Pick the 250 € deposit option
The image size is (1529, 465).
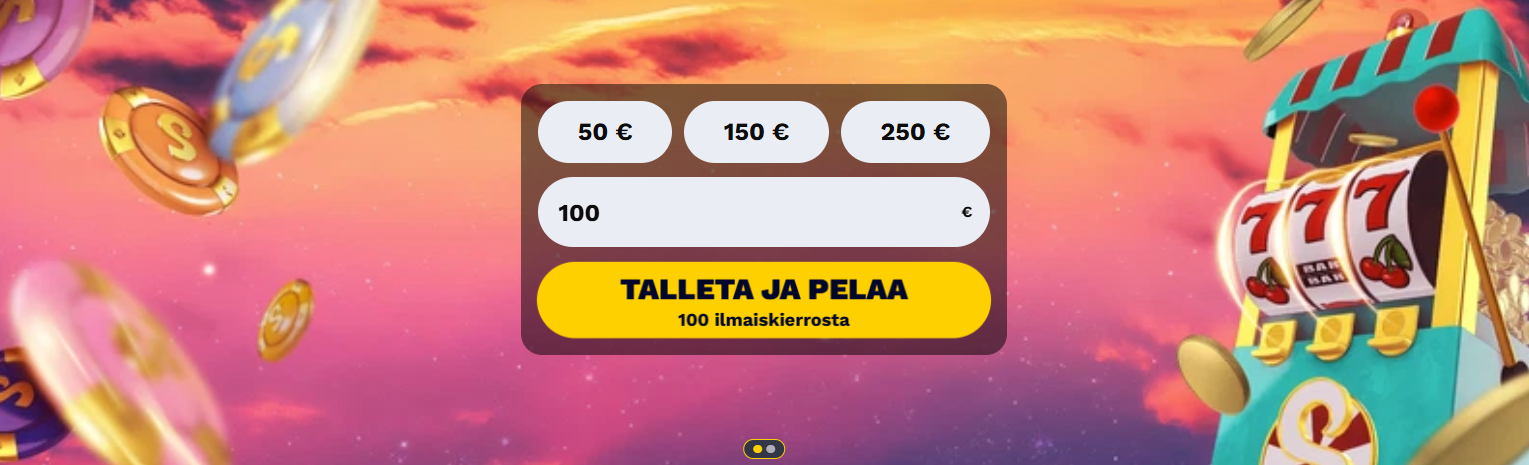915,132
